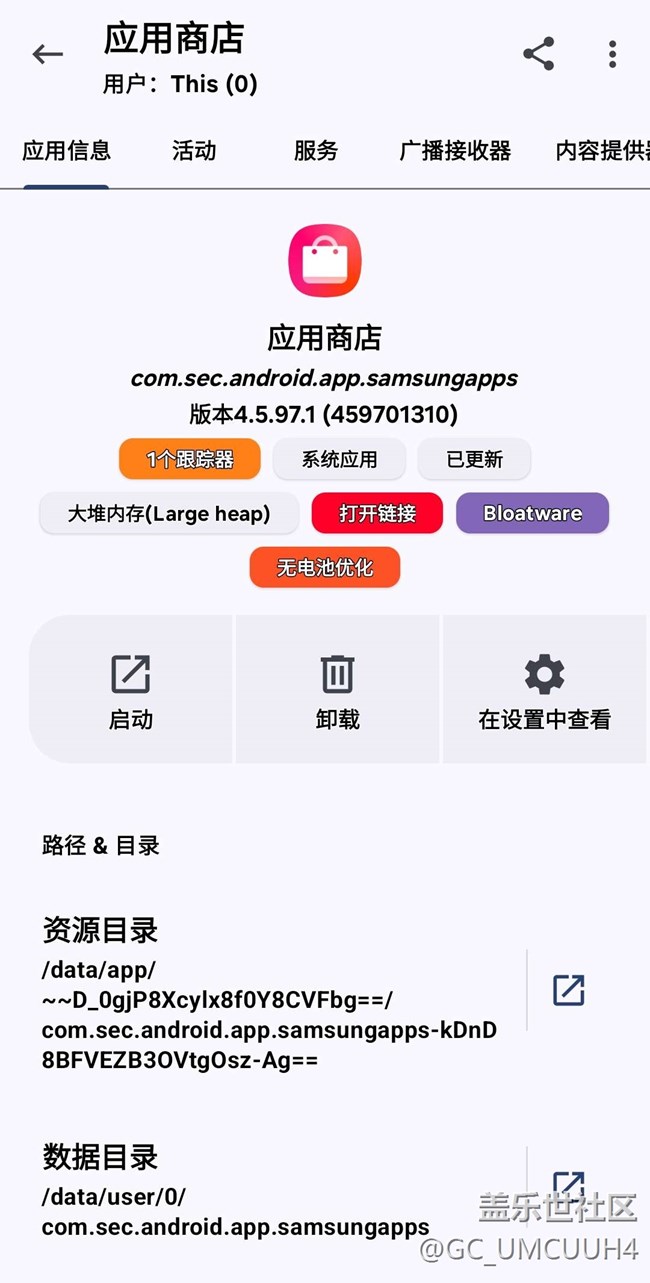Share this app's info
This screenshot has width=650, height=1283.
tap(538, 54)
